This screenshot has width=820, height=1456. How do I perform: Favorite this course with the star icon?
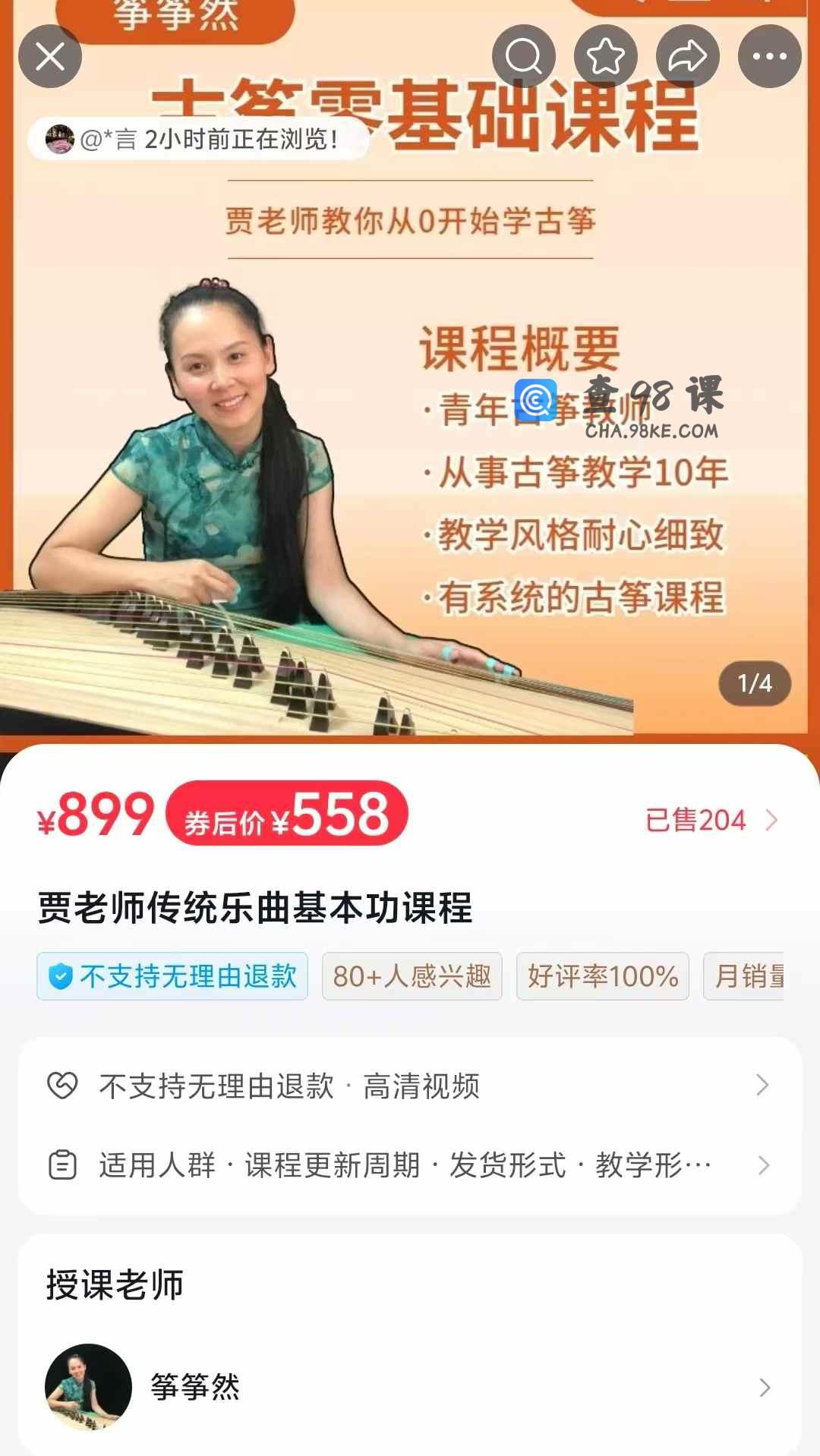(605, 56)
